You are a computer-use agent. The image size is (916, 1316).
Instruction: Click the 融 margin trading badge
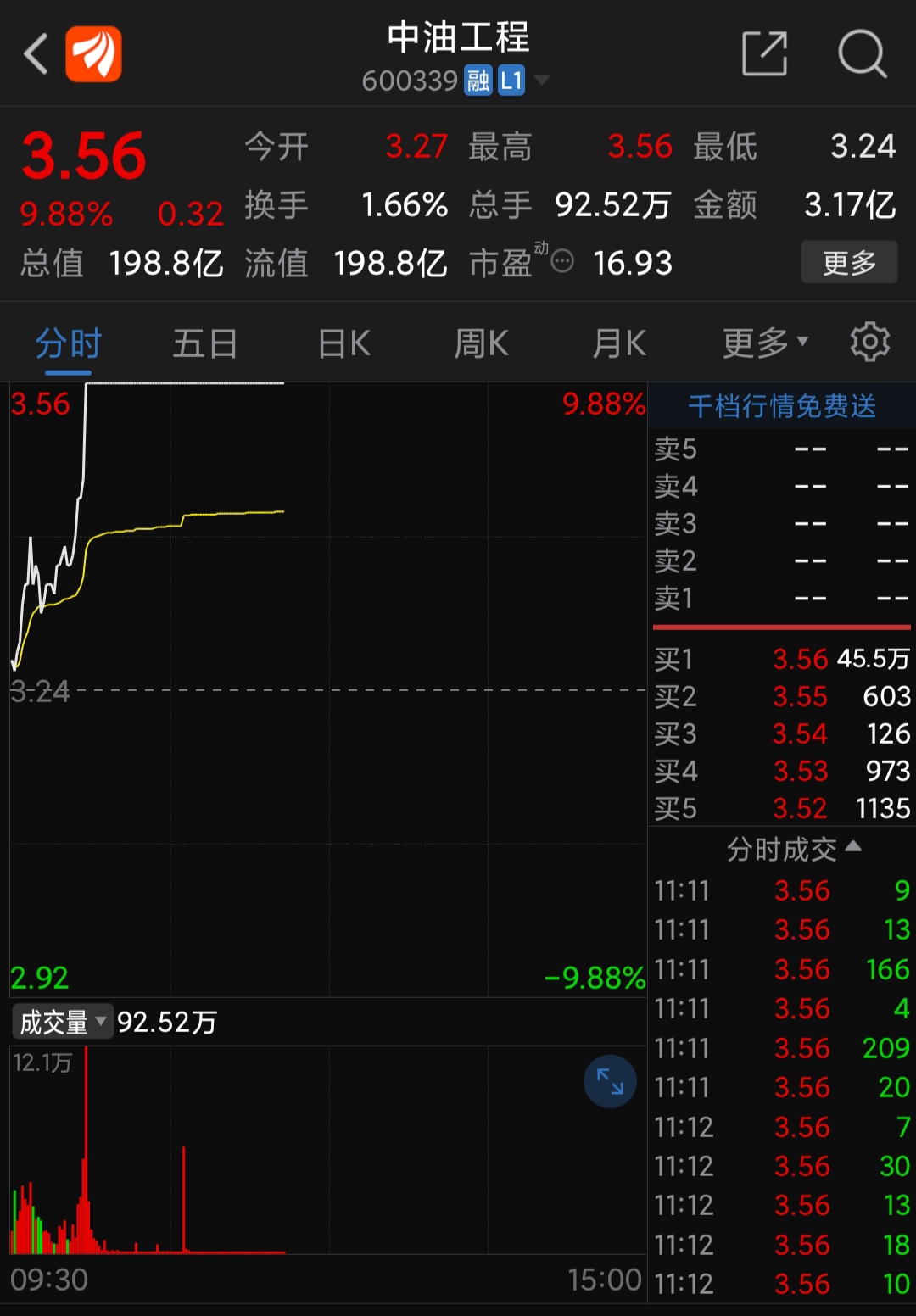(x=478, y=81)
